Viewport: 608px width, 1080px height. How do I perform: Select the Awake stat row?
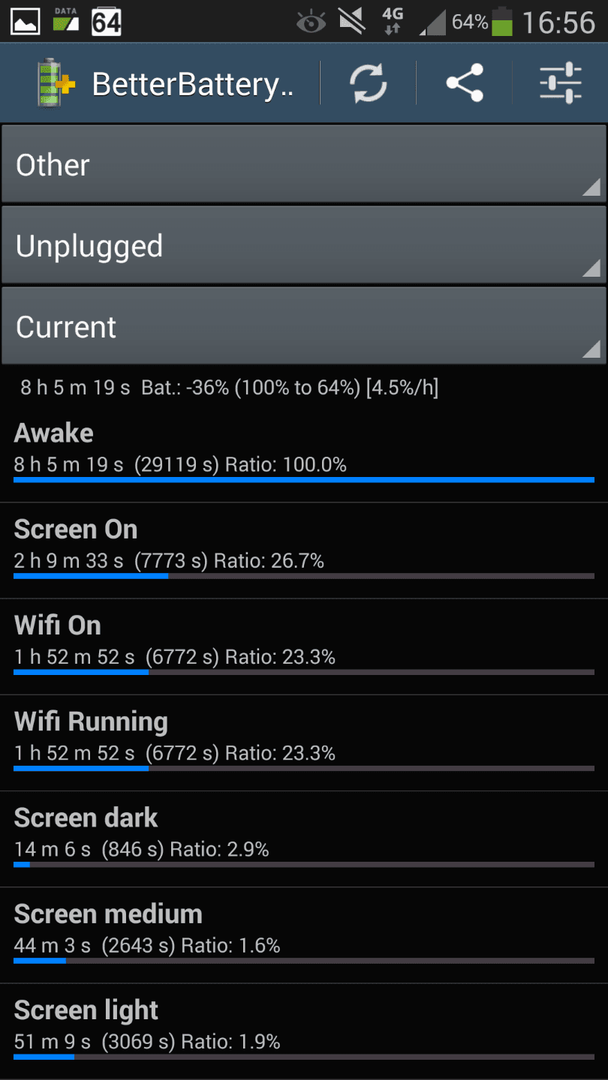click(304, 453)
